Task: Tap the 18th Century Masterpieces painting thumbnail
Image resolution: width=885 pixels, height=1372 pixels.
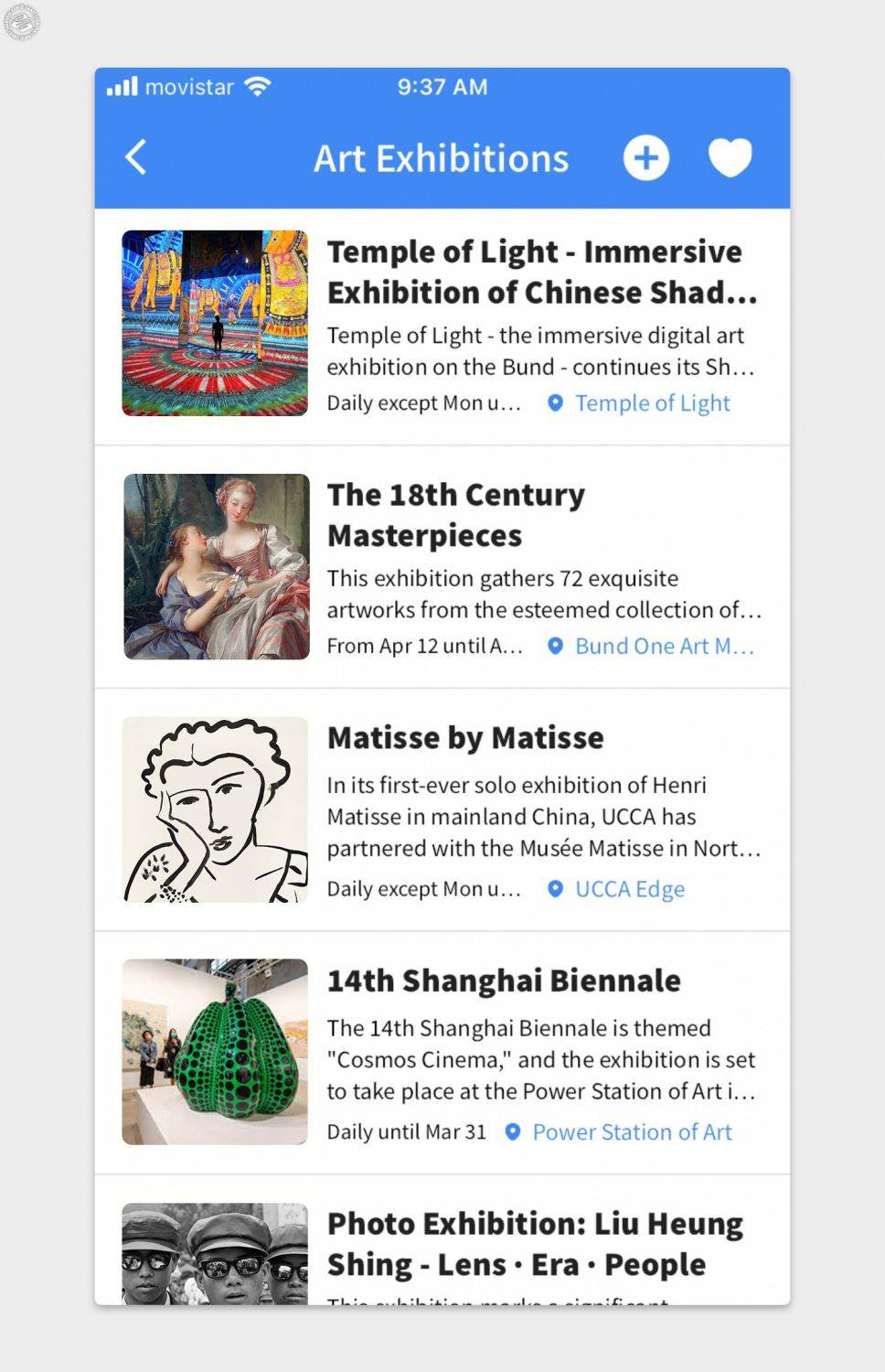Action: pos(214,567)
